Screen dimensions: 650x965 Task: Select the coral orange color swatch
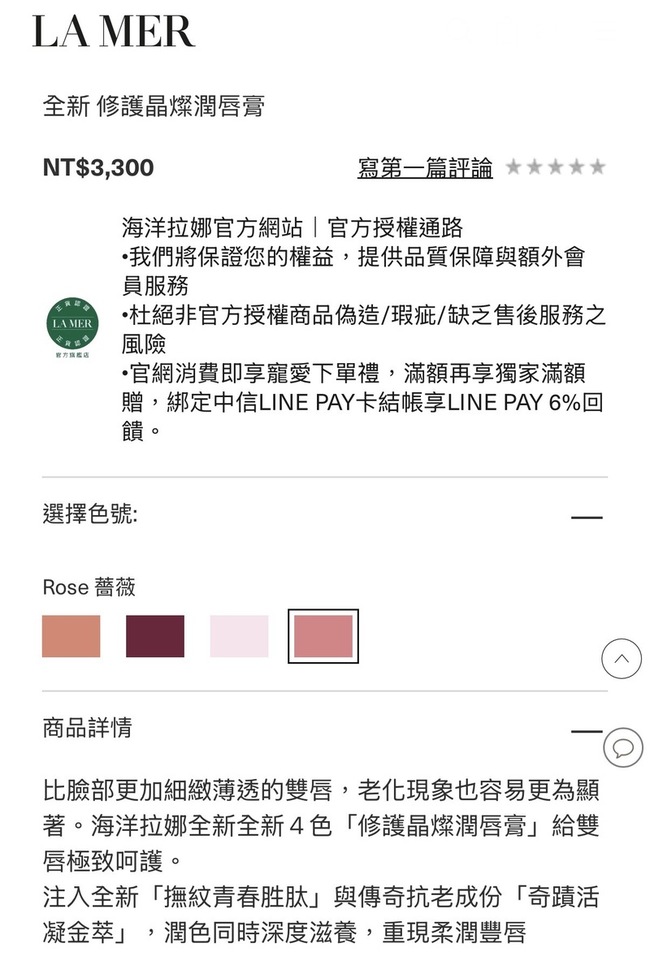(x=71, y=636)
